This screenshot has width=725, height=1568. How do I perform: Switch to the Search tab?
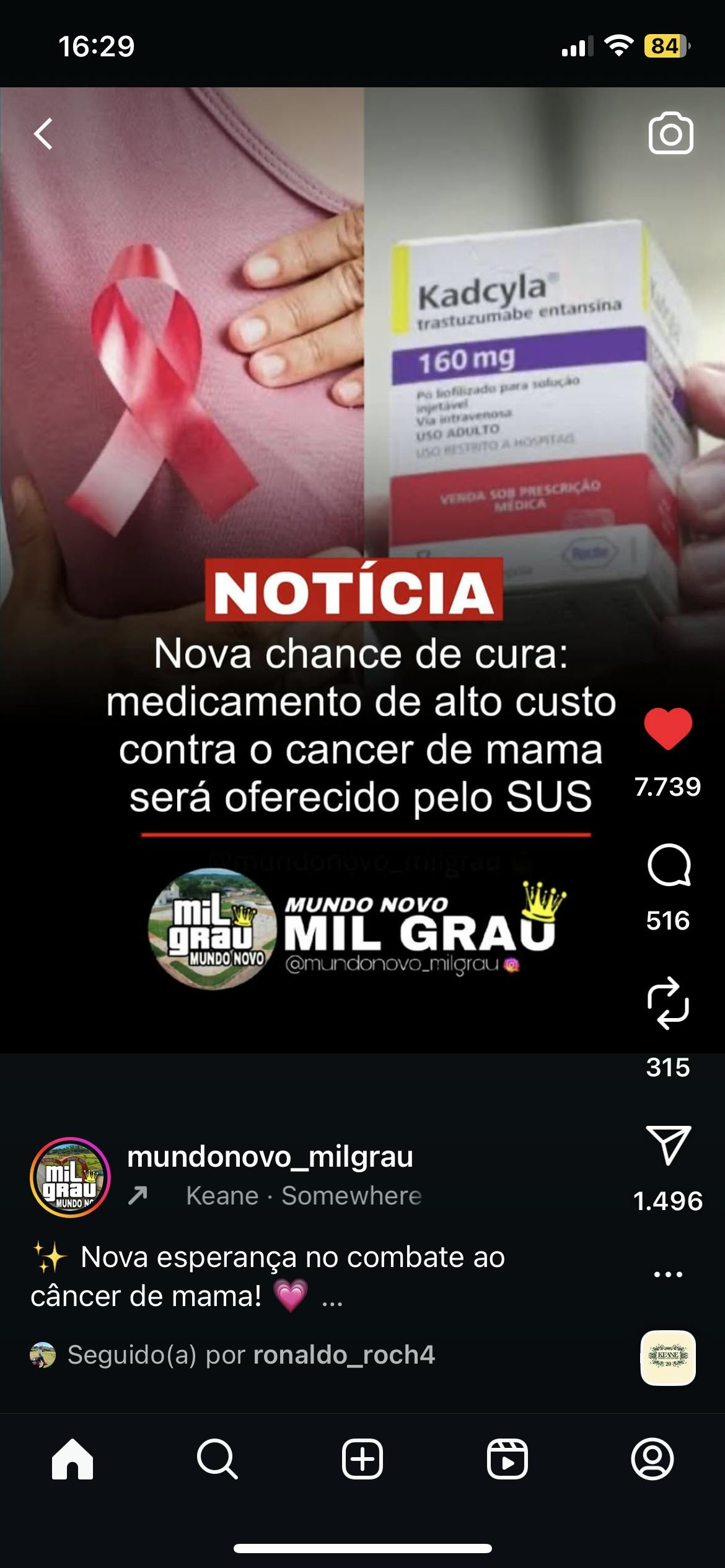tap(217, 1459)
